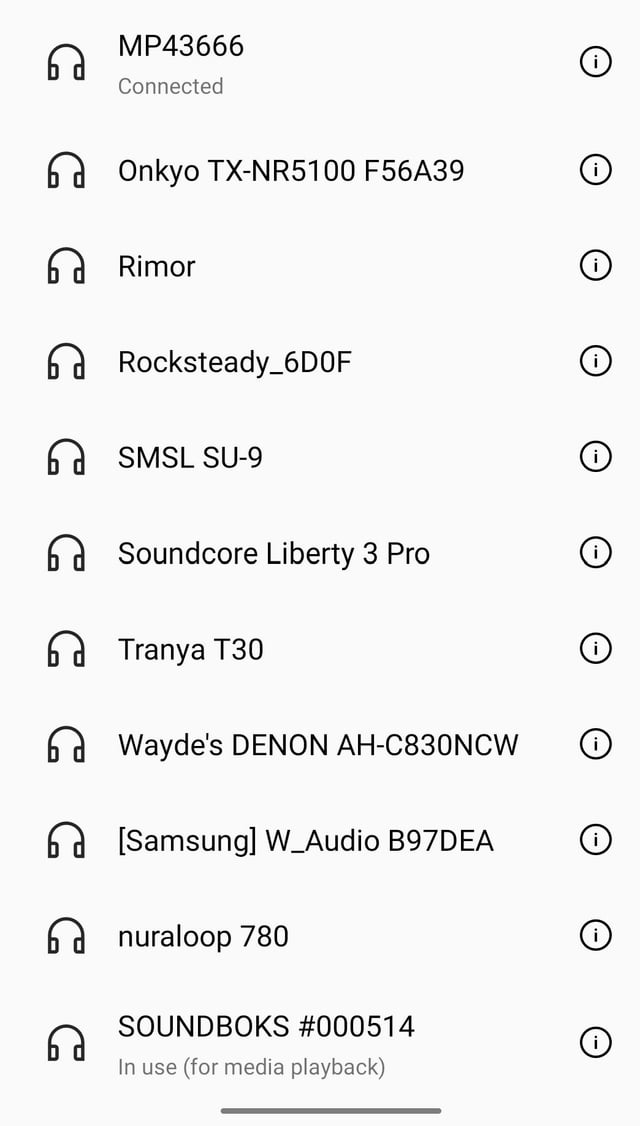
Task: Open info for Soundcore Liberty 3 Pro
Action: point(595,553)
